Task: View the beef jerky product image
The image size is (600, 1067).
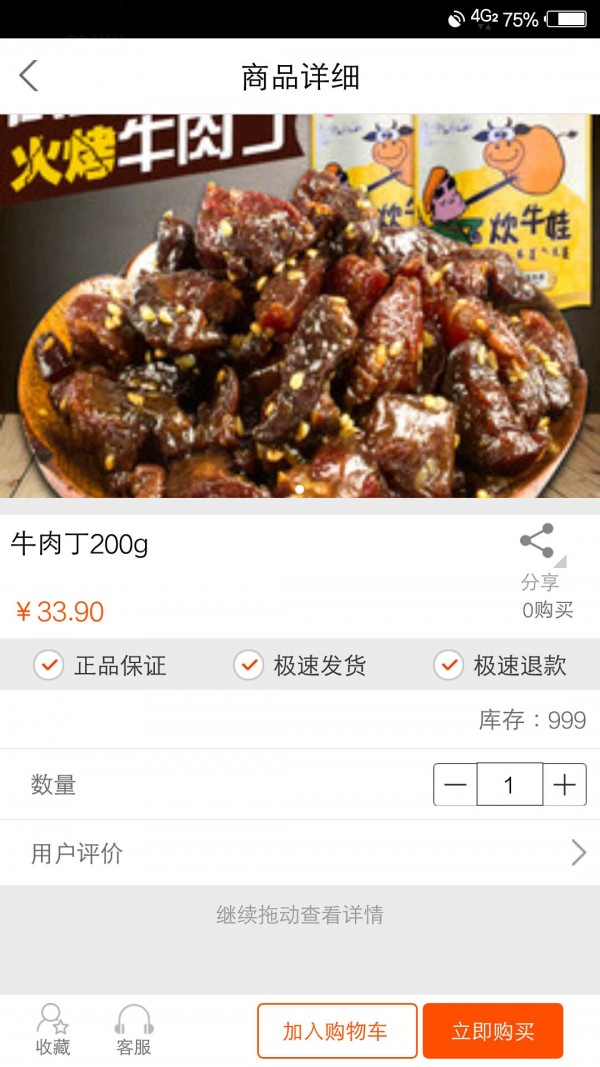Action: point(300,305)
